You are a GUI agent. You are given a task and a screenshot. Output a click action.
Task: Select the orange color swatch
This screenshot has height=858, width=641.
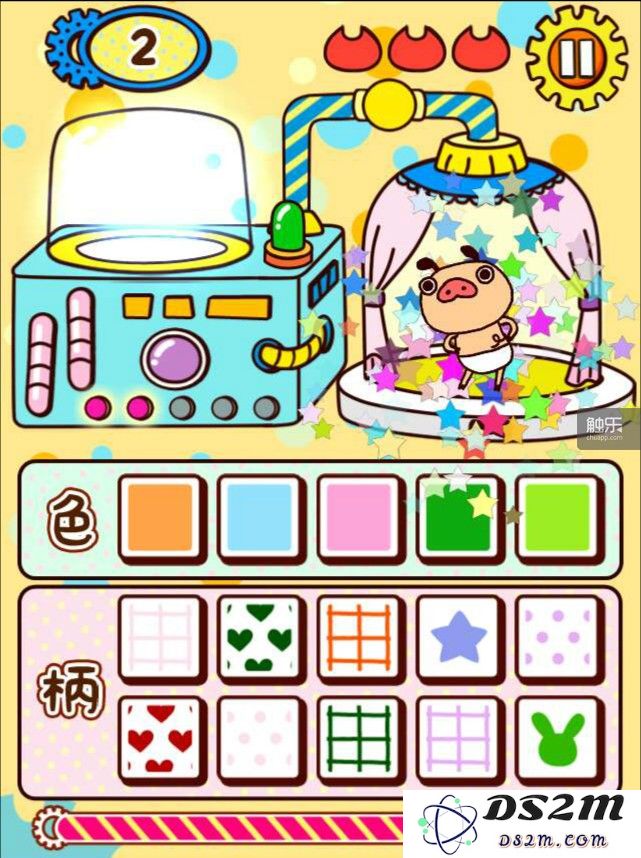coord(160,517)
